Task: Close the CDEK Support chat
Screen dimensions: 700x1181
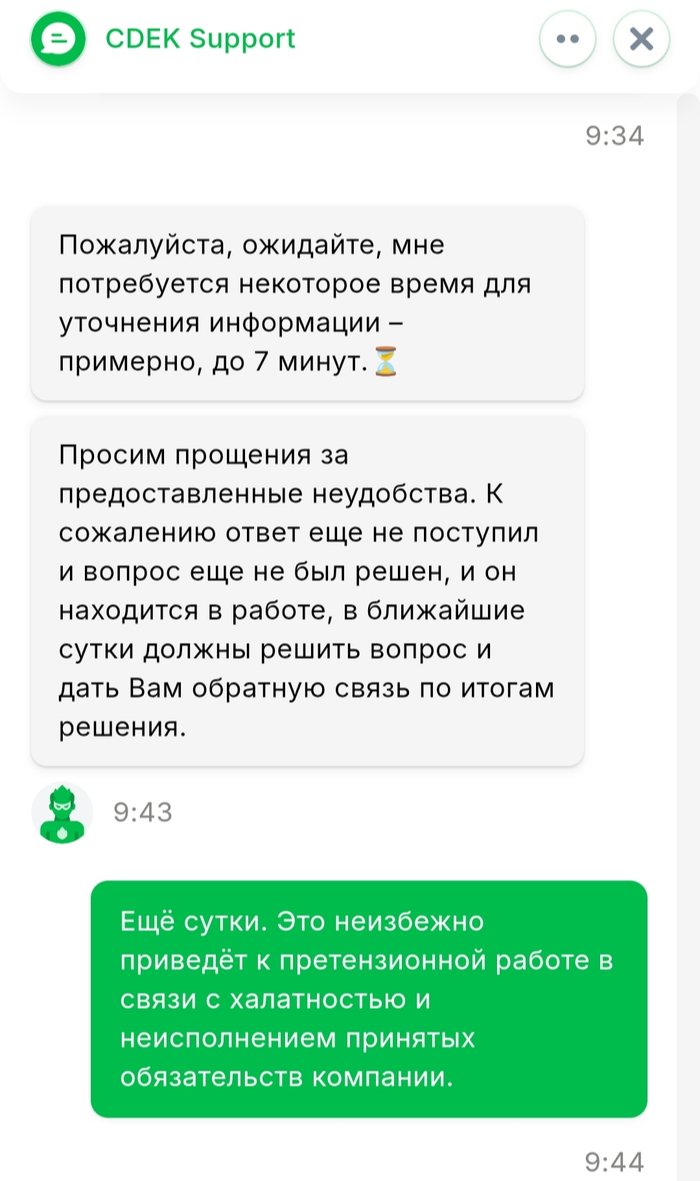Action: [x=641, y=39]
